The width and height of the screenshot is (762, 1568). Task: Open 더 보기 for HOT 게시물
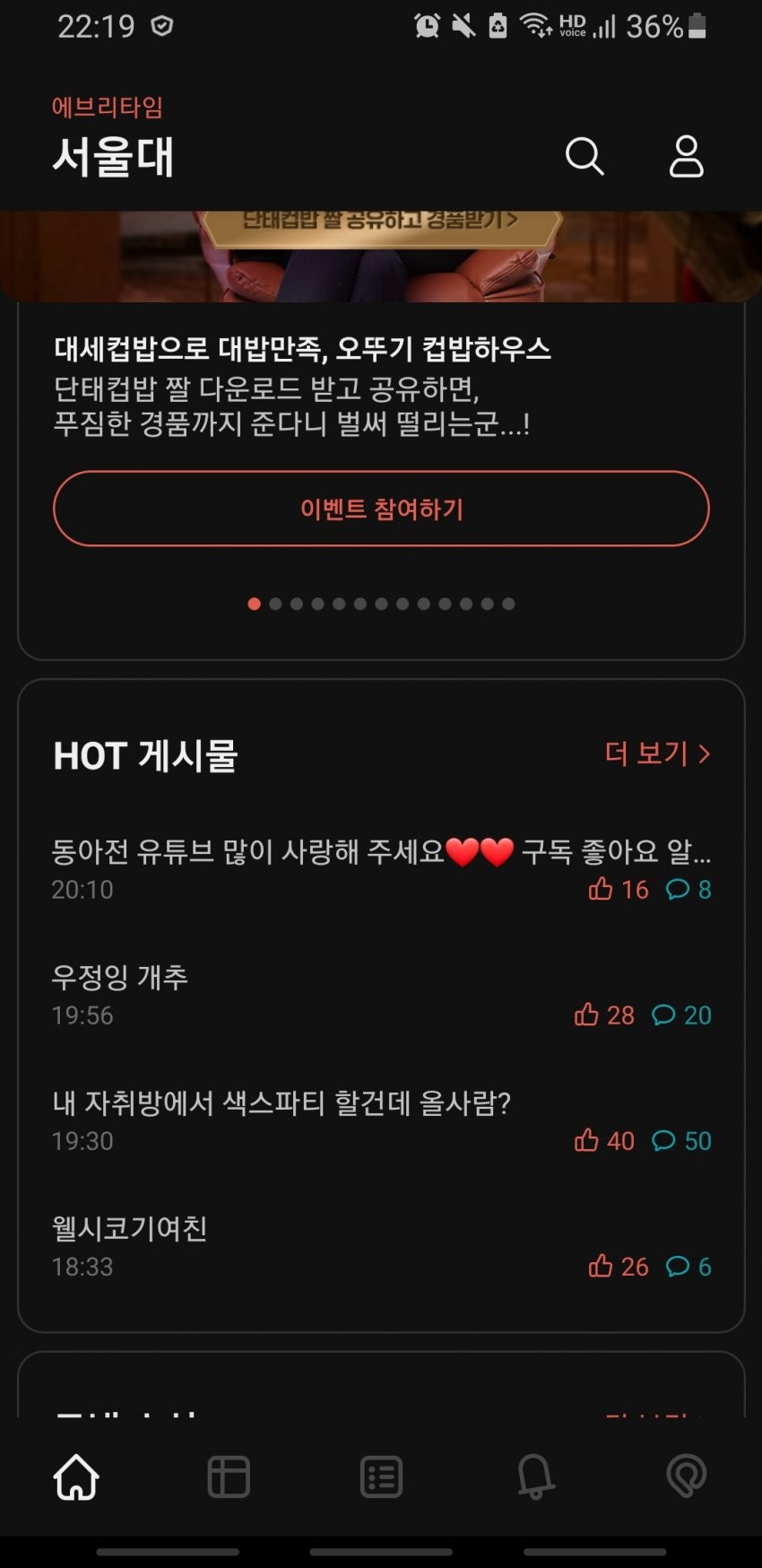coord(657,754)
